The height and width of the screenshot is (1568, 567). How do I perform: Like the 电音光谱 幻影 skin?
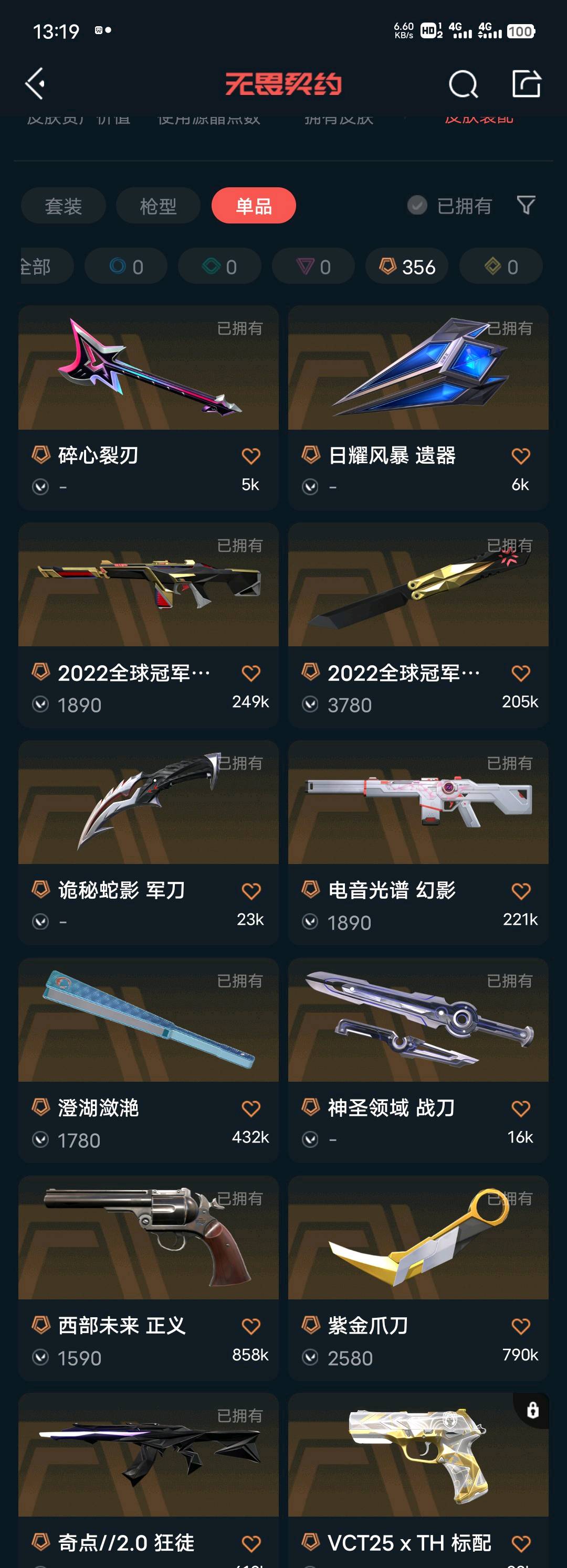tap(520, 891)
